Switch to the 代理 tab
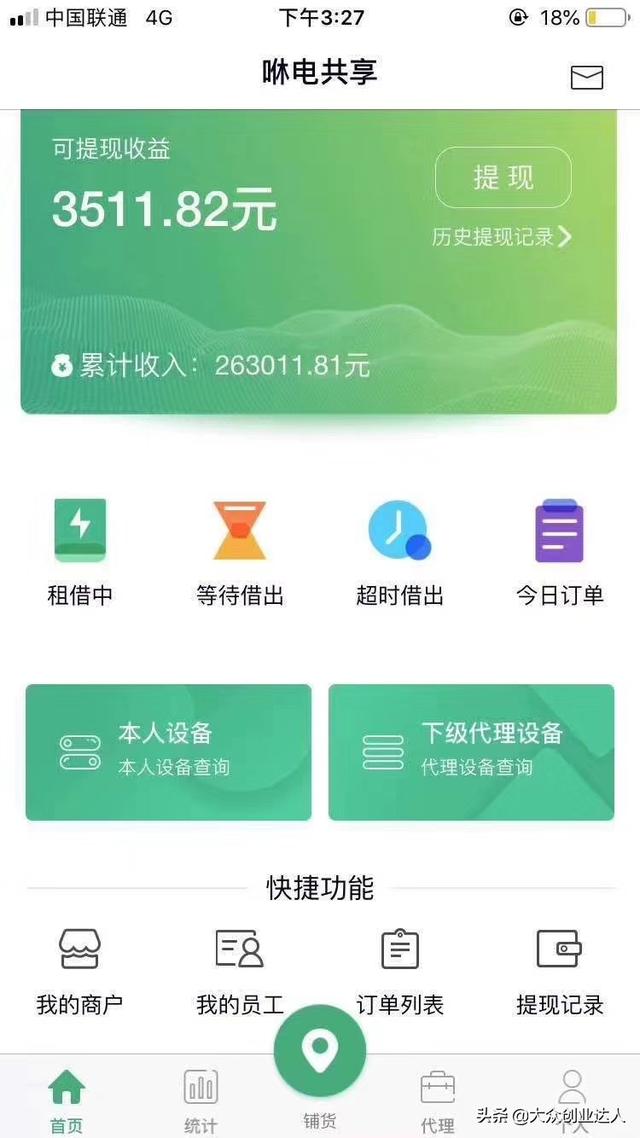The height and width of the screenshot is (1138, 640). pyautogui.click(x=438, y=1101)
